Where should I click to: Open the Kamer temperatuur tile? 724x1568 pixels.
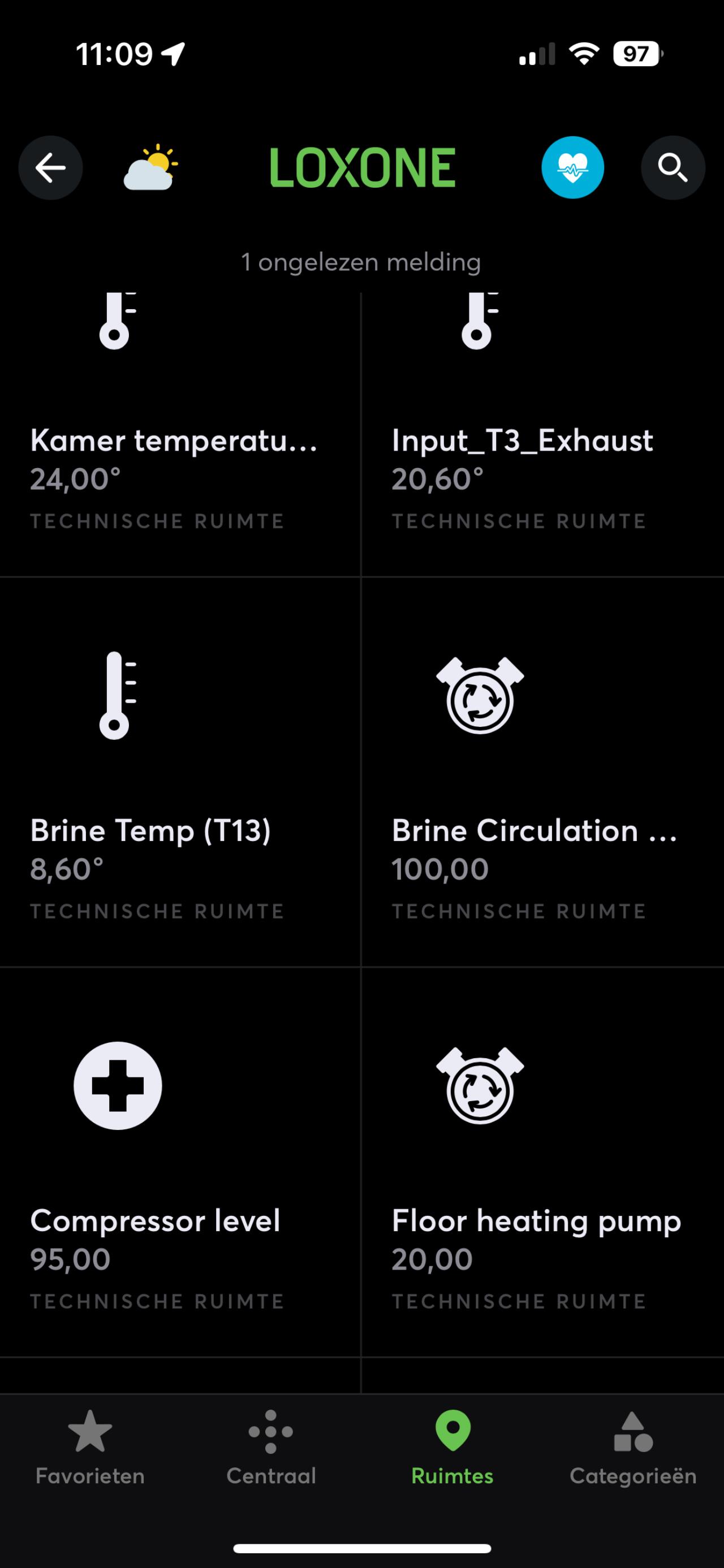[180, 434]
